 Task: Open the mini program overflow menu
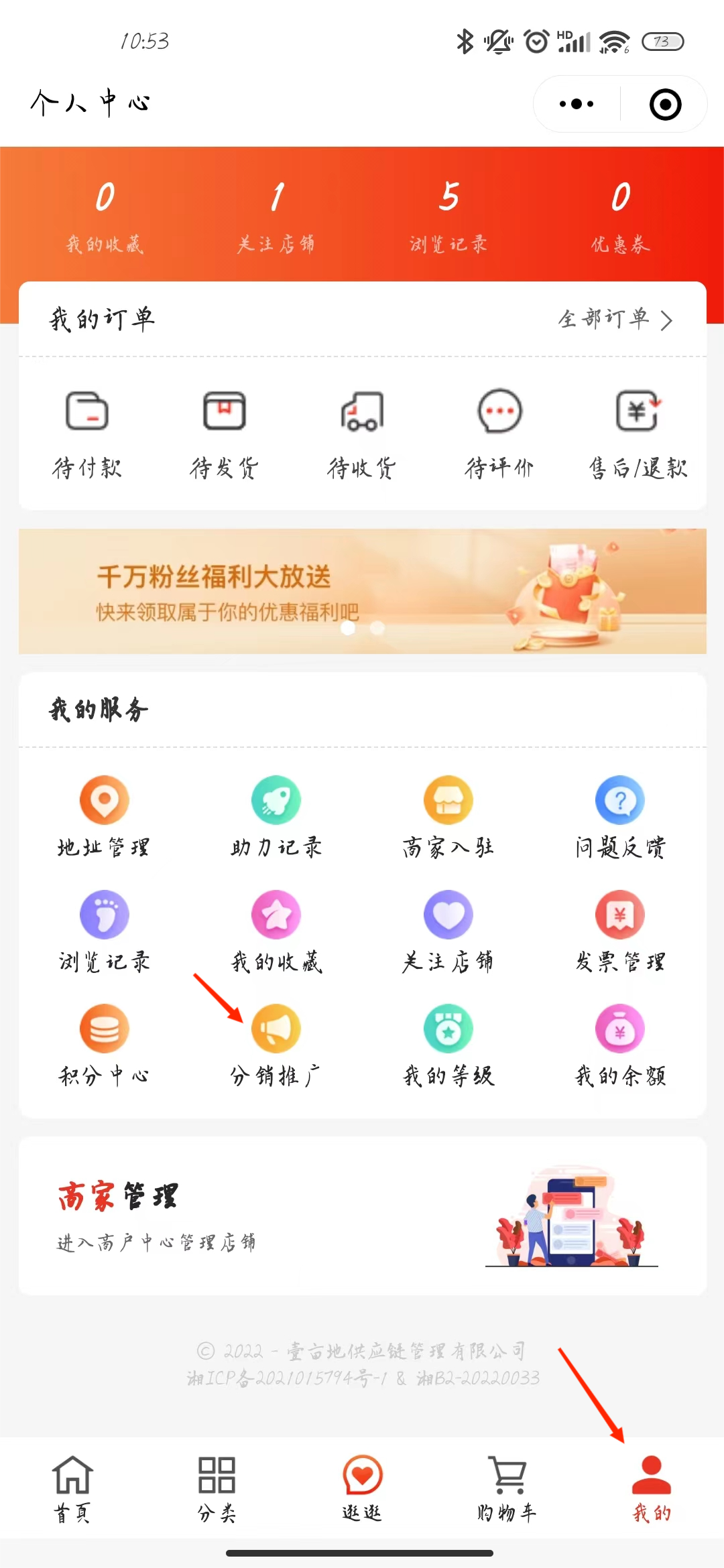(577, 105)
